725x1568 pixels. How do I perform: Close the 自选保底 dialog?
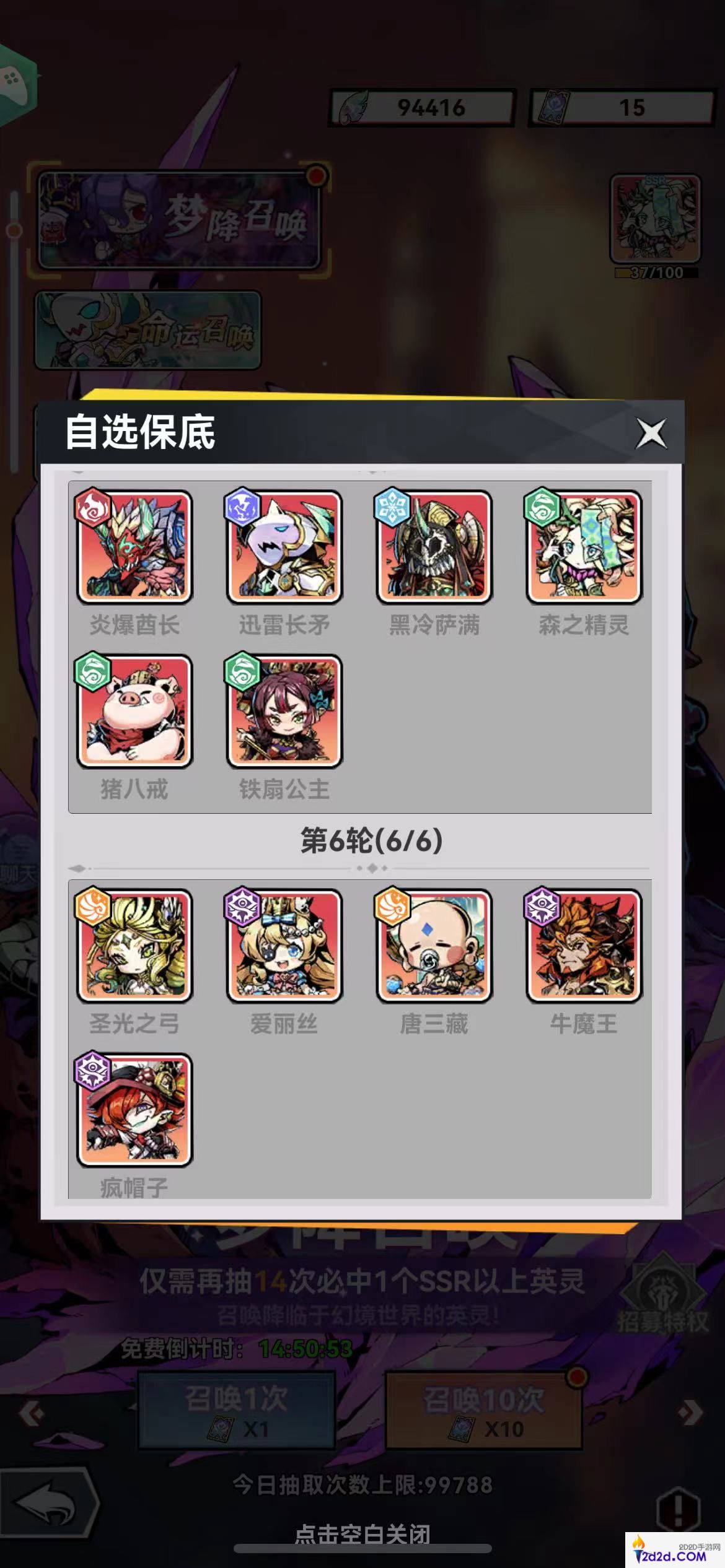(651, 433)
